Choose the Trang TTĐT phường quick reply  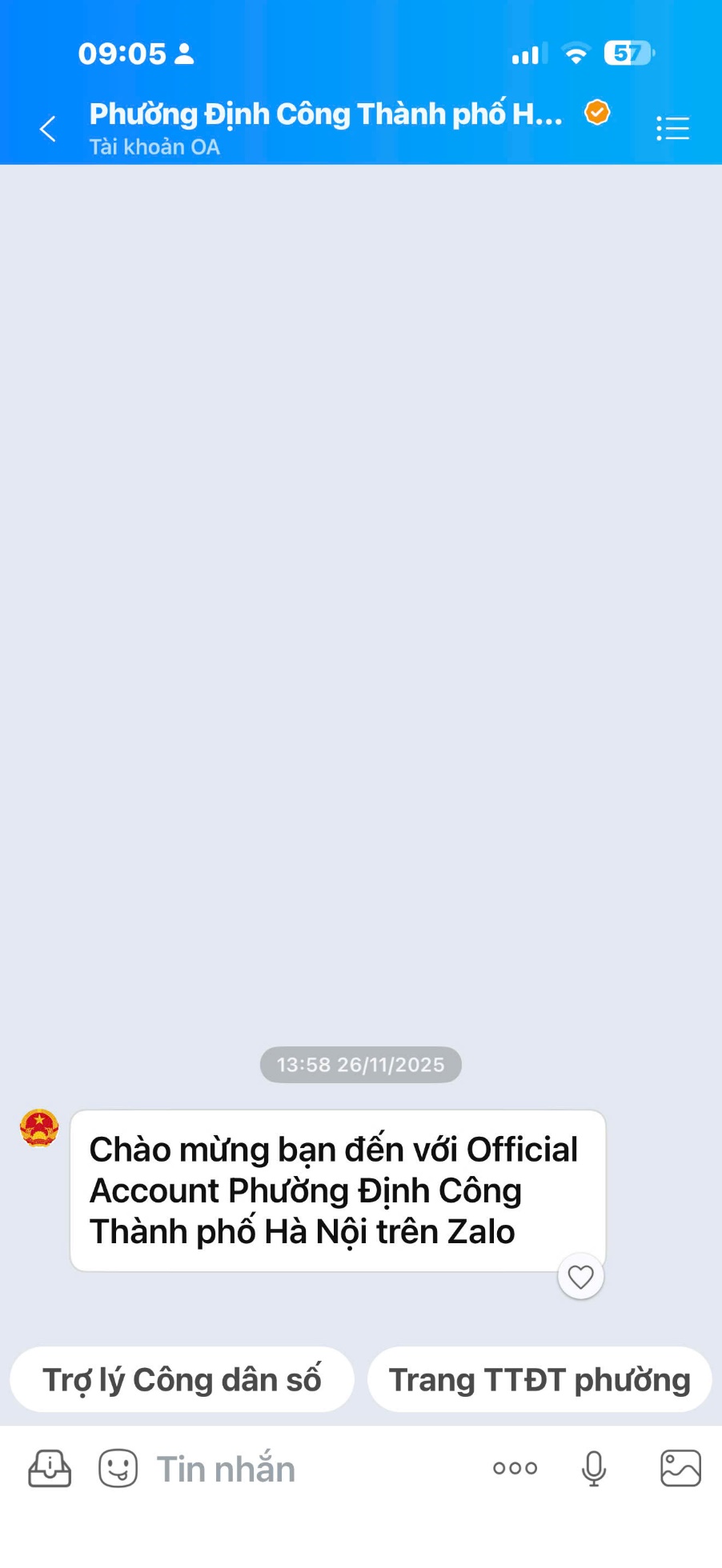(539, 1380)
